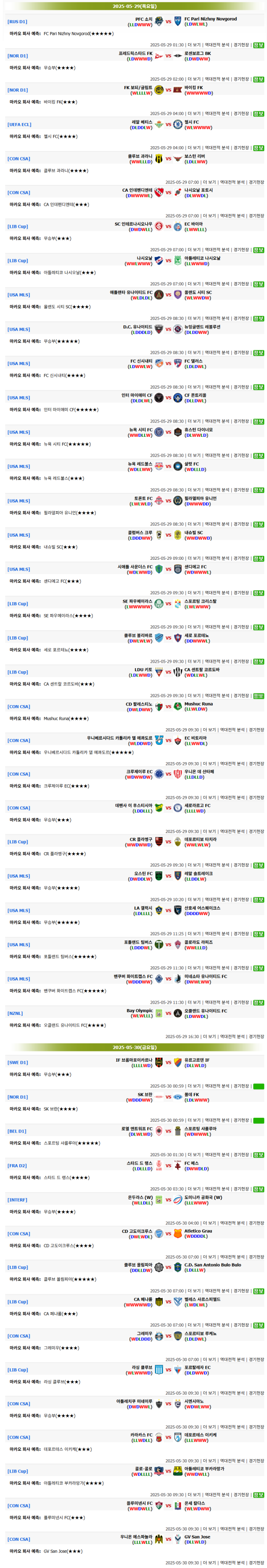Open 경기현장 for LA 갤럭시 match
This screenshot has height=1568, width=267.
coord(241,934)
